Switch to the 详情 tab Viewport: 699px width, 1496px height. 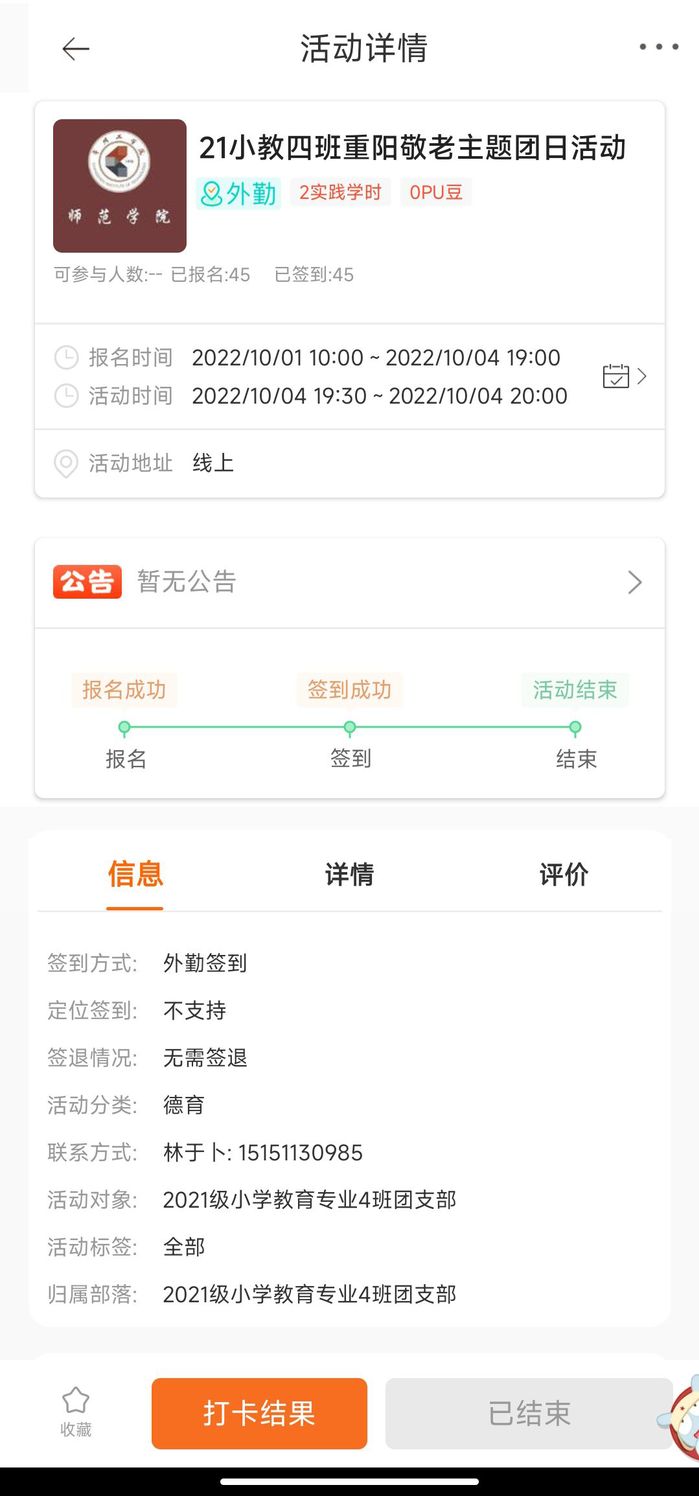(349, 875)
